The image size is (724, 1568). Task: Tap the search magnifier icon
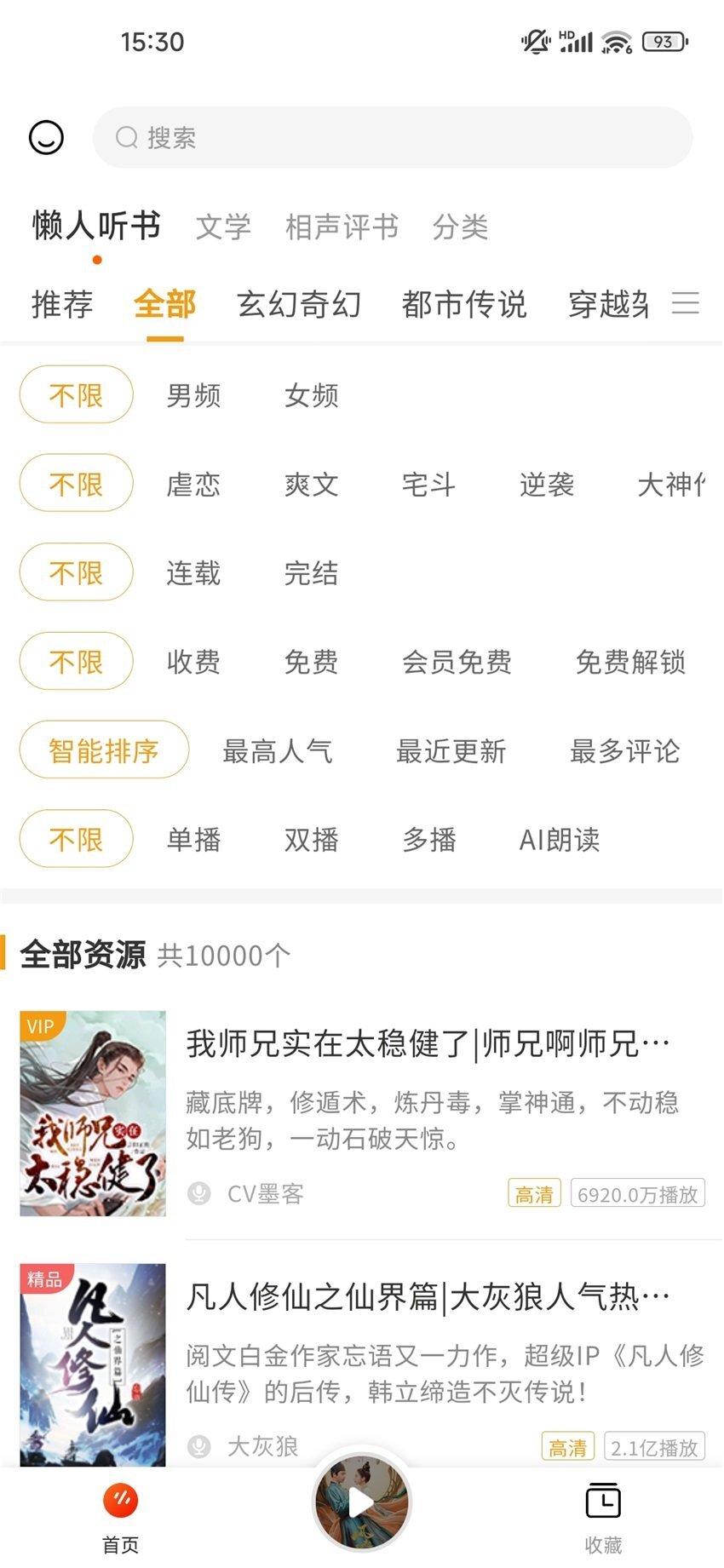pos(127,137)
